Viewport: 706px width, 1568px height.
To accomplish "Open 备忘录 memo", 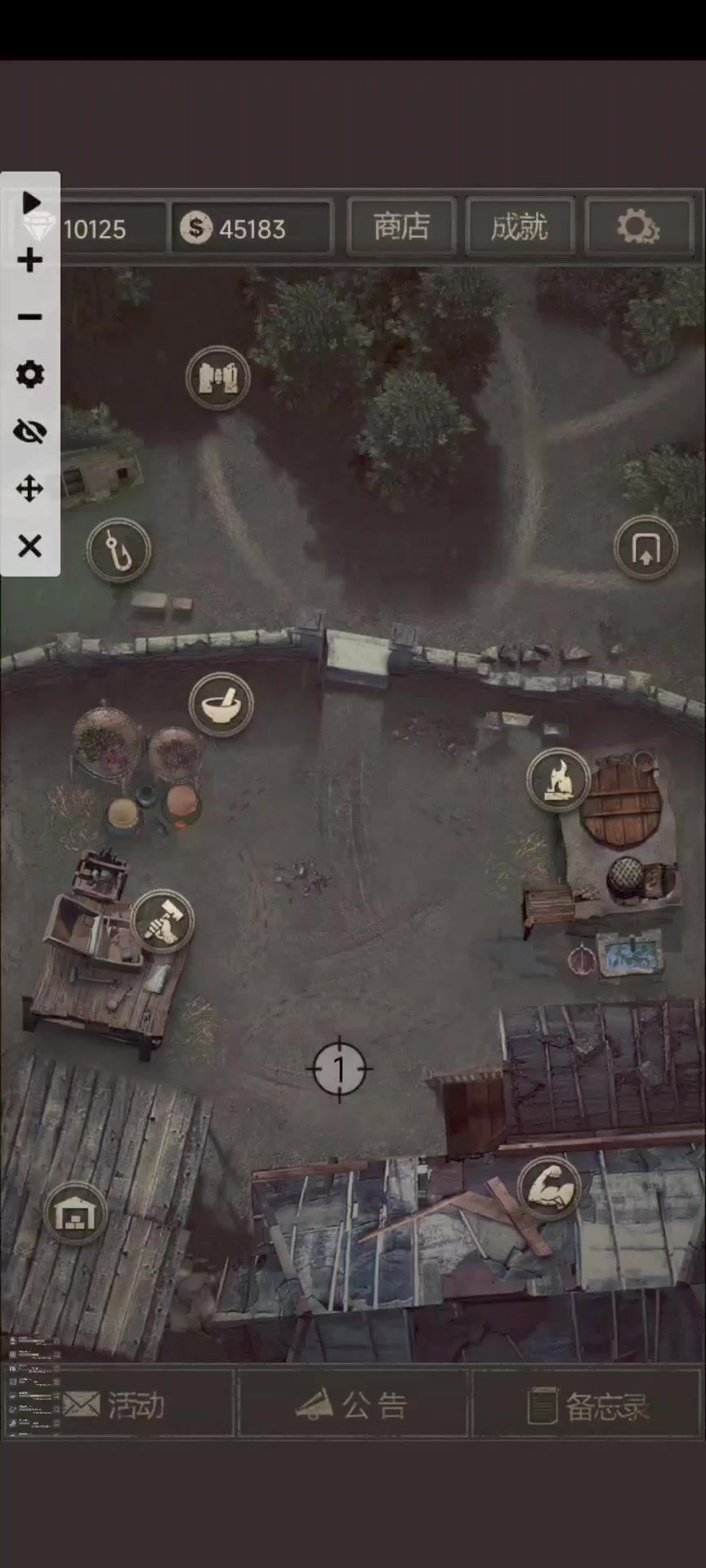I will (x=588, y=1405).
